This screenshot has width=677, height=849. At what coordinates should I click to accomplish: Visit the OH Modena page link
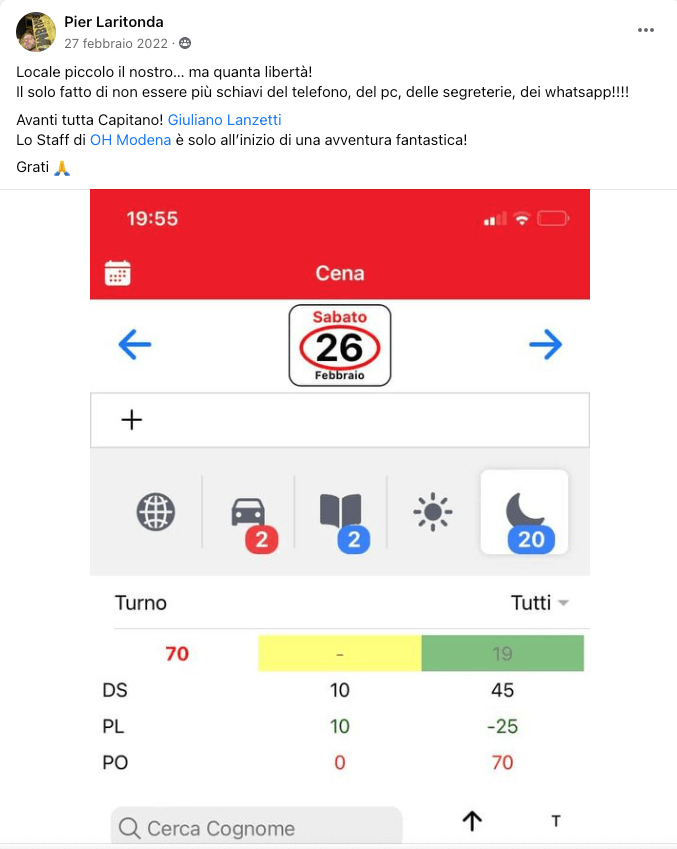[130, 140]
